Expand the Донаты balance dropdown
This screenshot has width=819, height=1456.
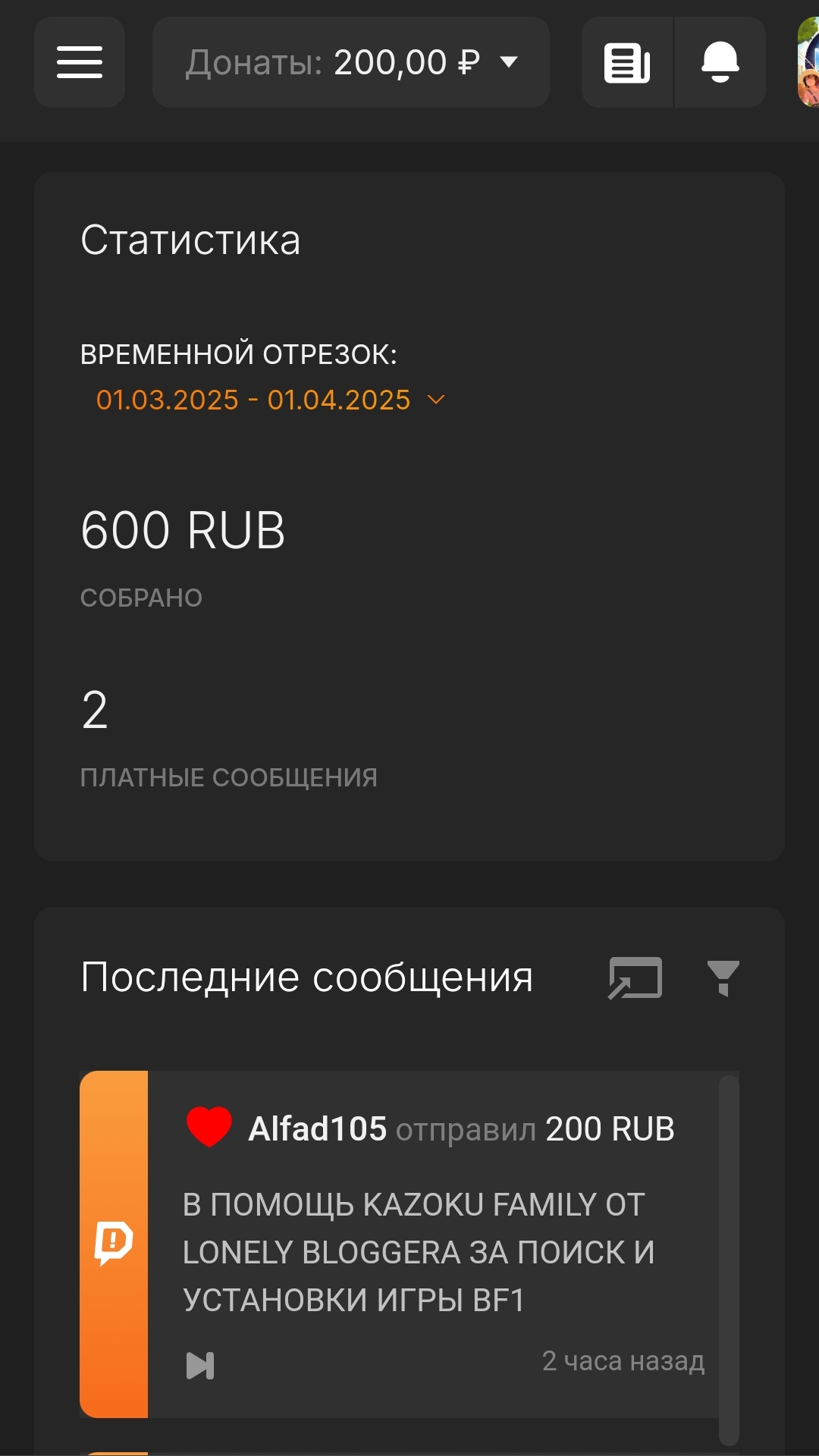[x=350, y=62]
